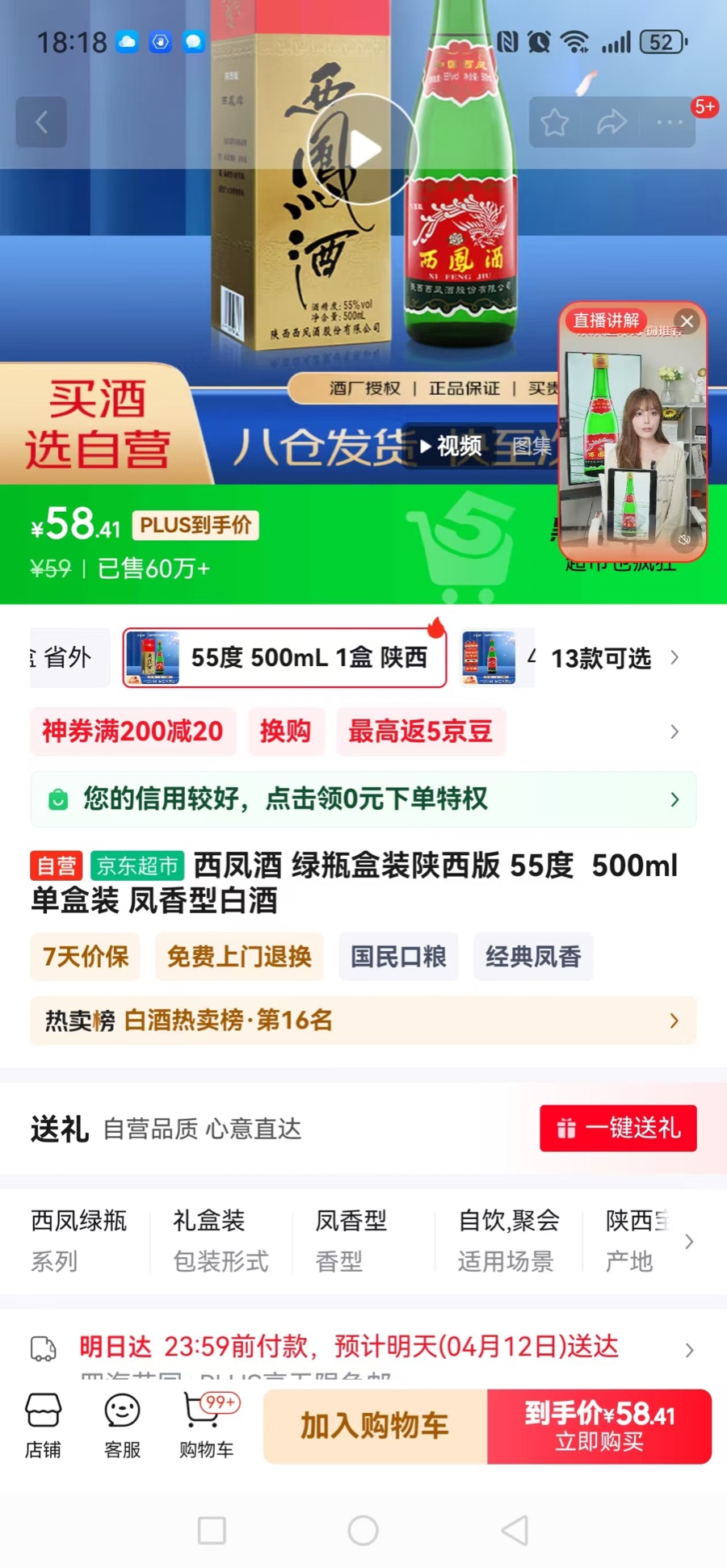Contact 客服 customer service
Viewport: 727px width, 1568px height.
pos(122,1426)
